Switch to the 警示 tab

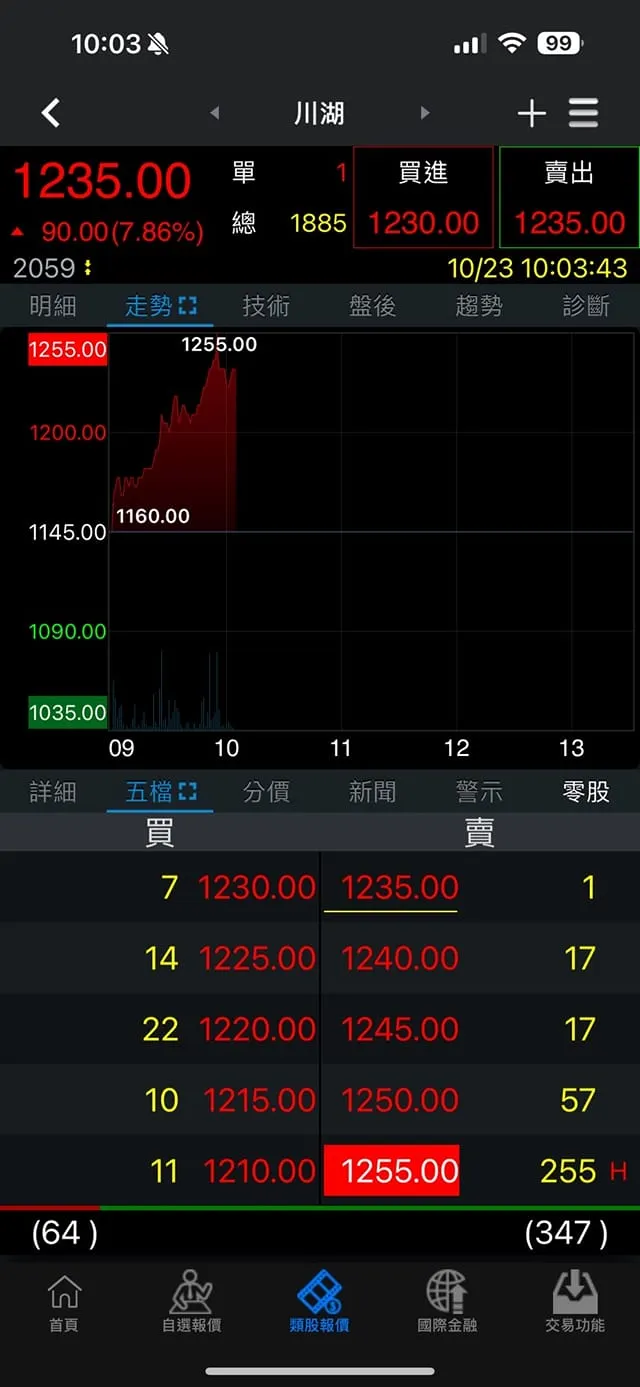click(479, 792)
